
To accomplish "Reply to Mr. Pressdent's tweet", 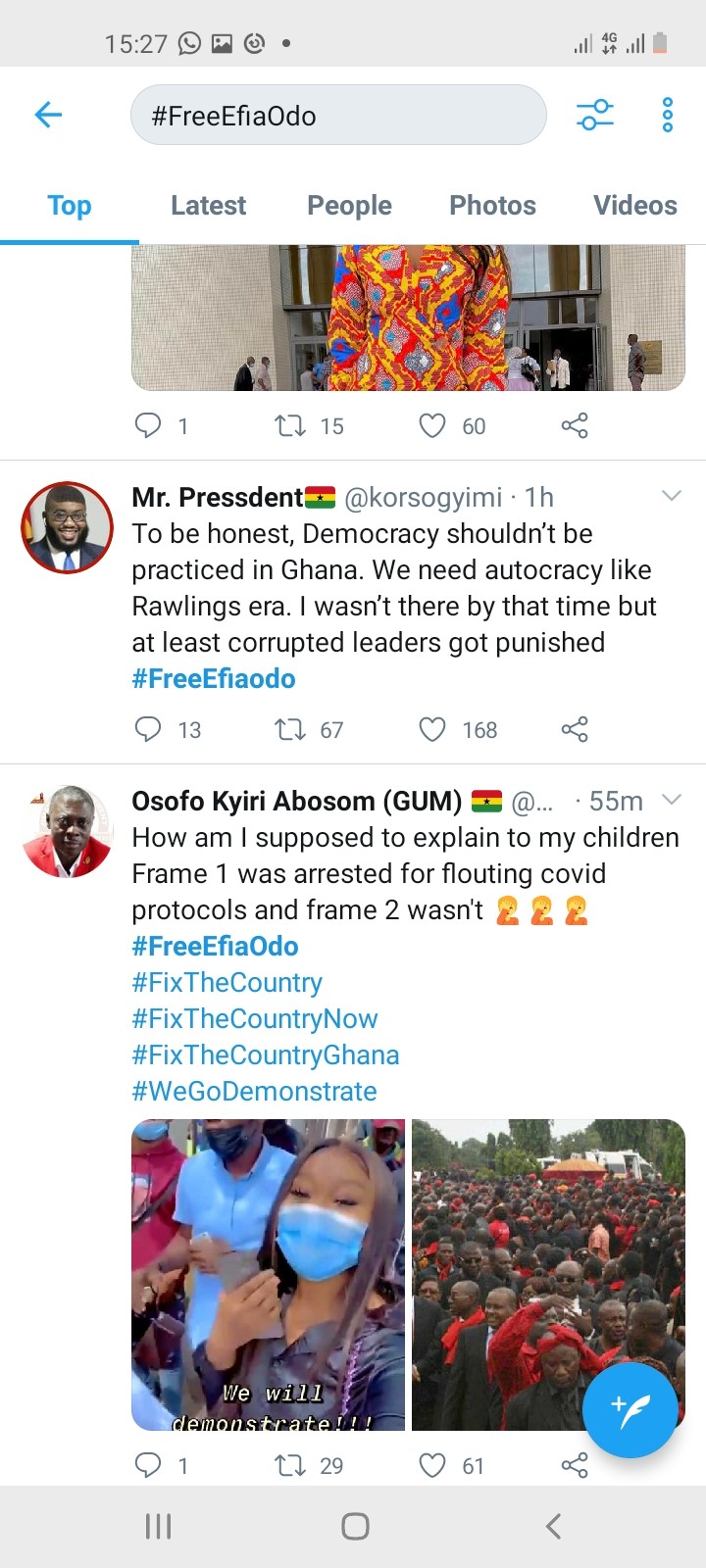I will click(x=147, y=729).
